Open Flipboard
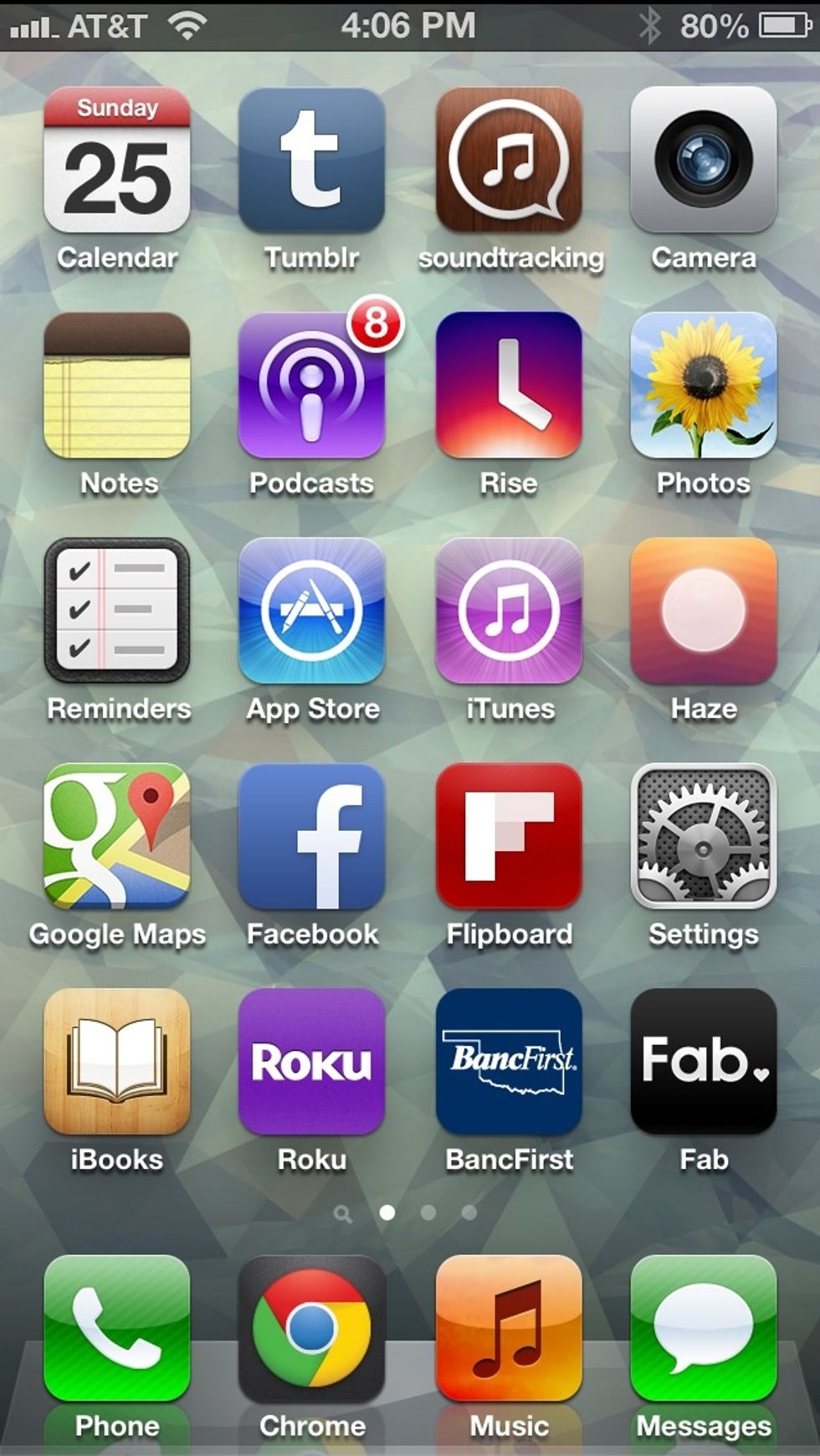Image resolution: width=820 pixels, height=1456 pixels. pos(509,836)
